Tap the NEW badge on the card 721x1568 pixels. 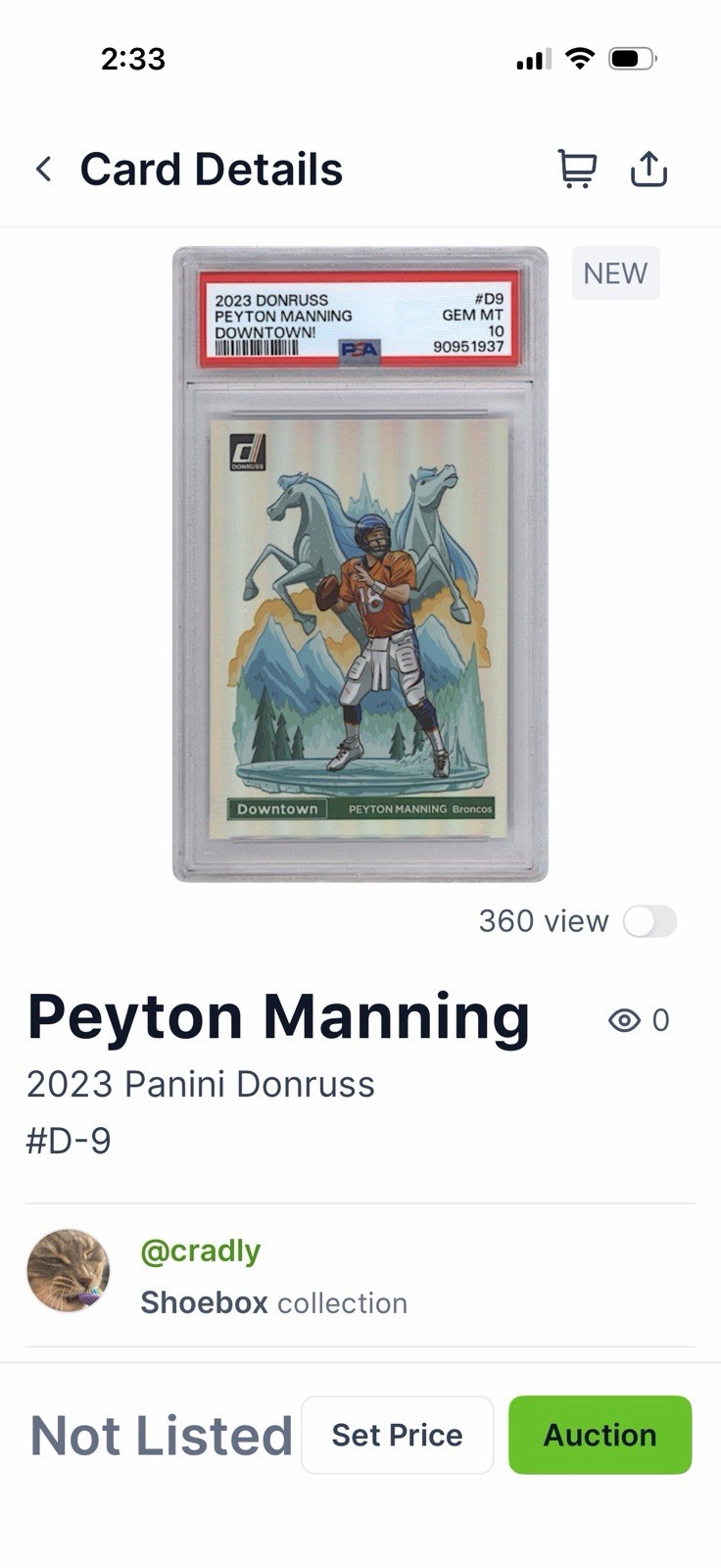[615, 272]
